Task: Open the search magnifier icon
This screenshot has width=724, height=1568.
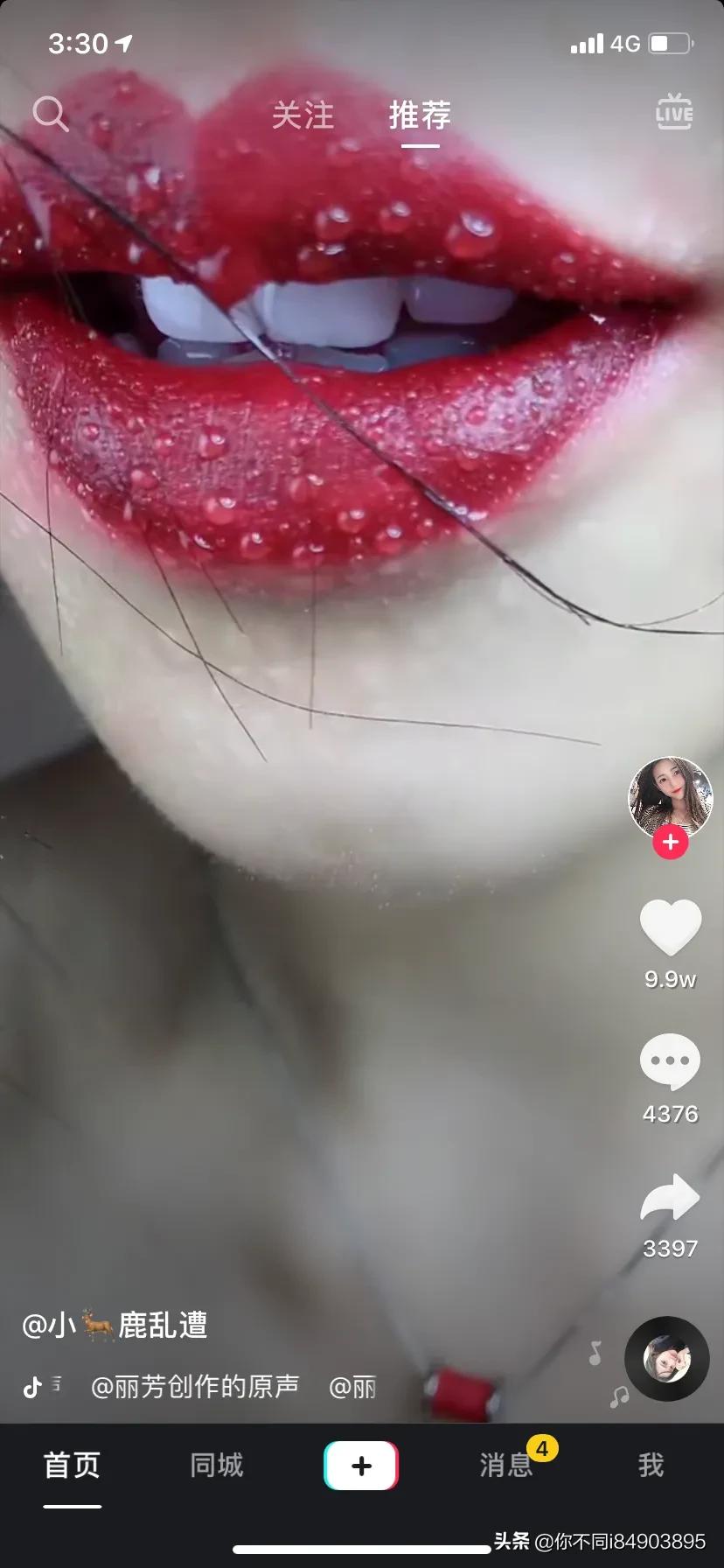Action: point(51,114)
